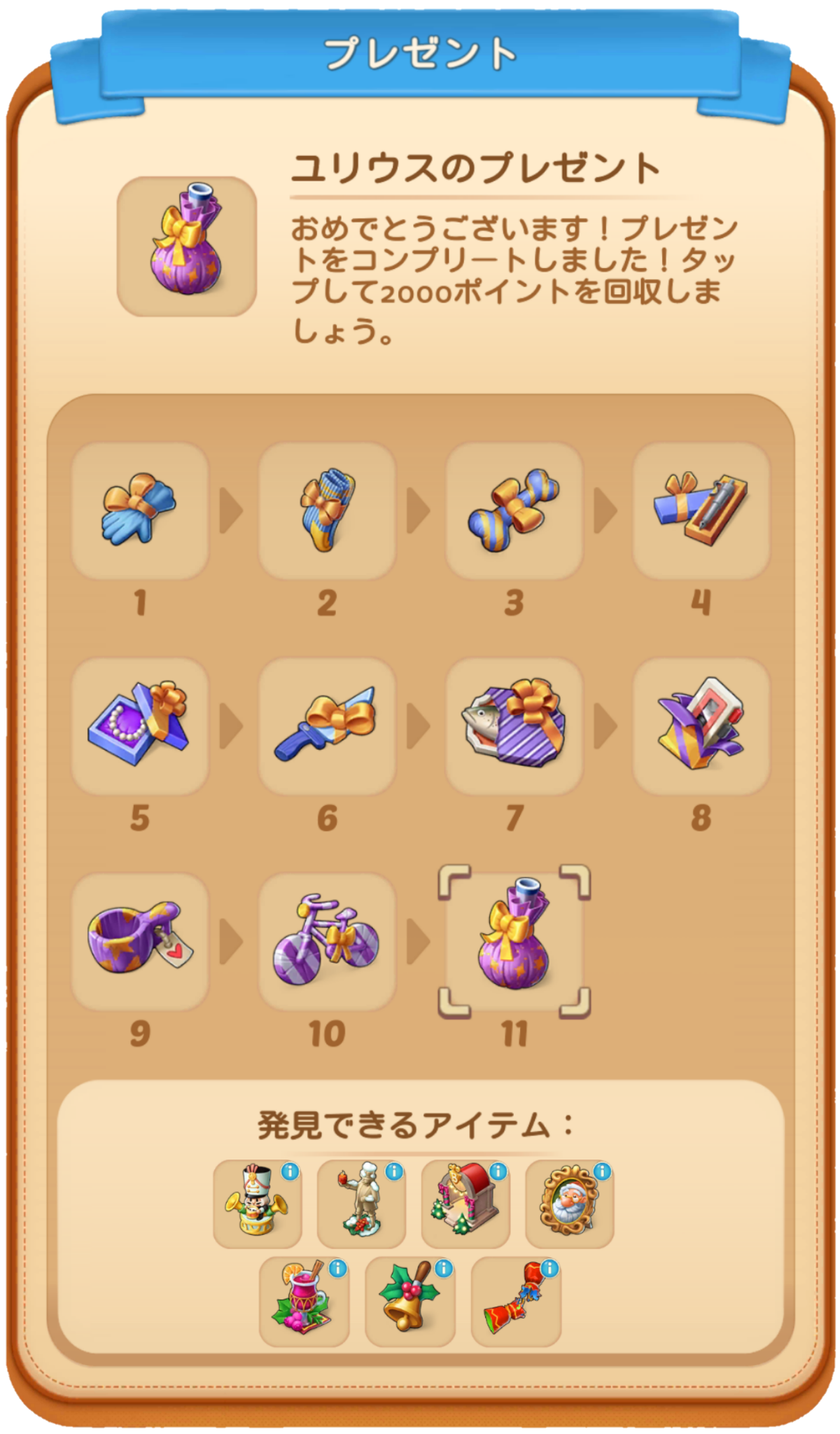Select the level 9 purple cup item
The image size is (840, 1434).
(140, 941)
